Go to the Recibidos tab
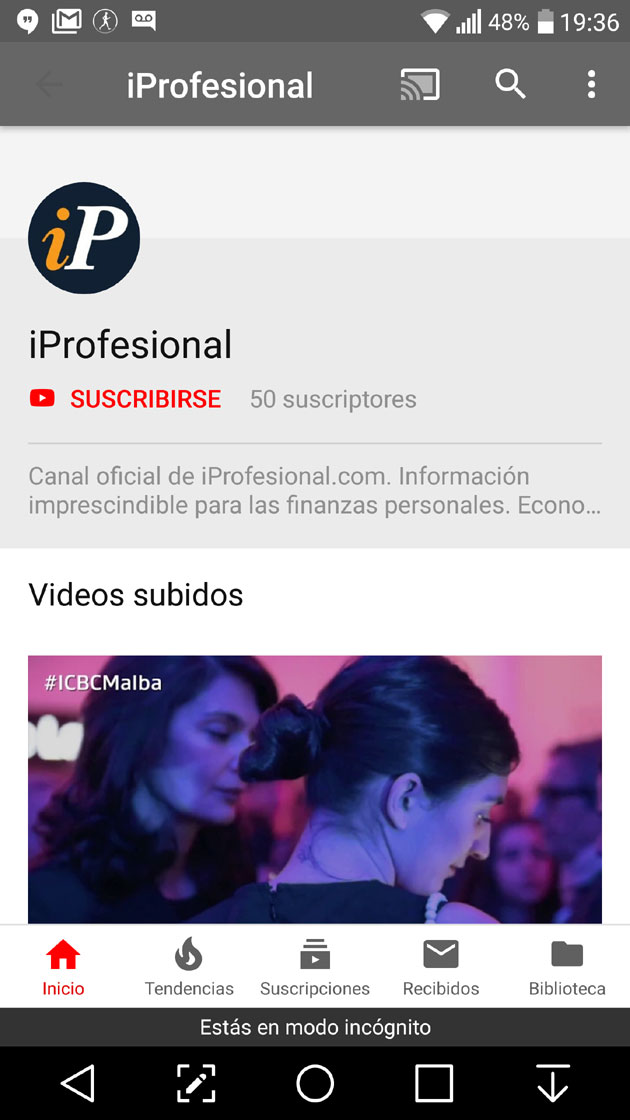Screen dimensions: 630x1120 (441, 968)
